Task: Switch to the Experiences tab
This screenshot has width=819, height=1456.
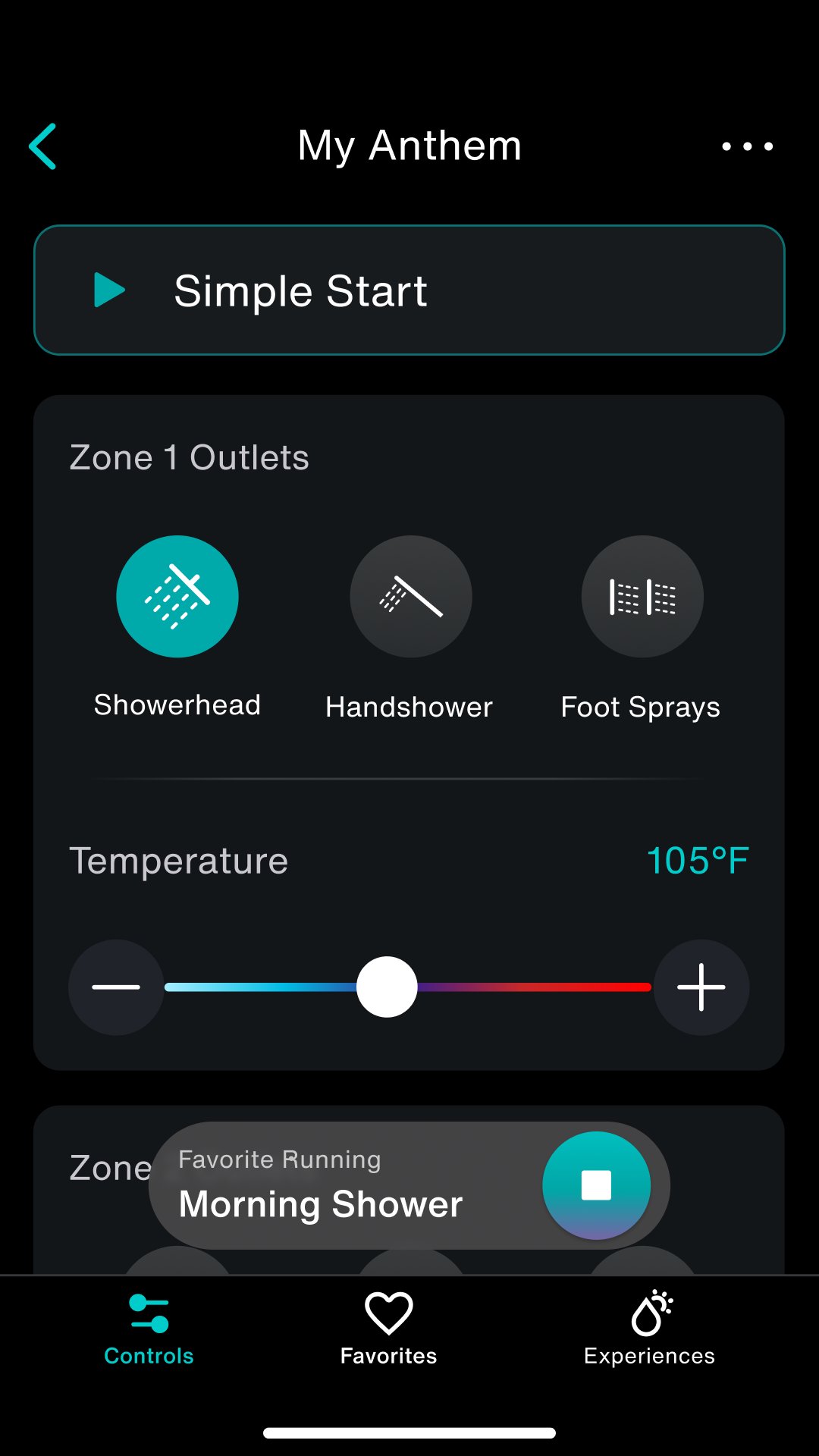Action: coord(649,1329)
